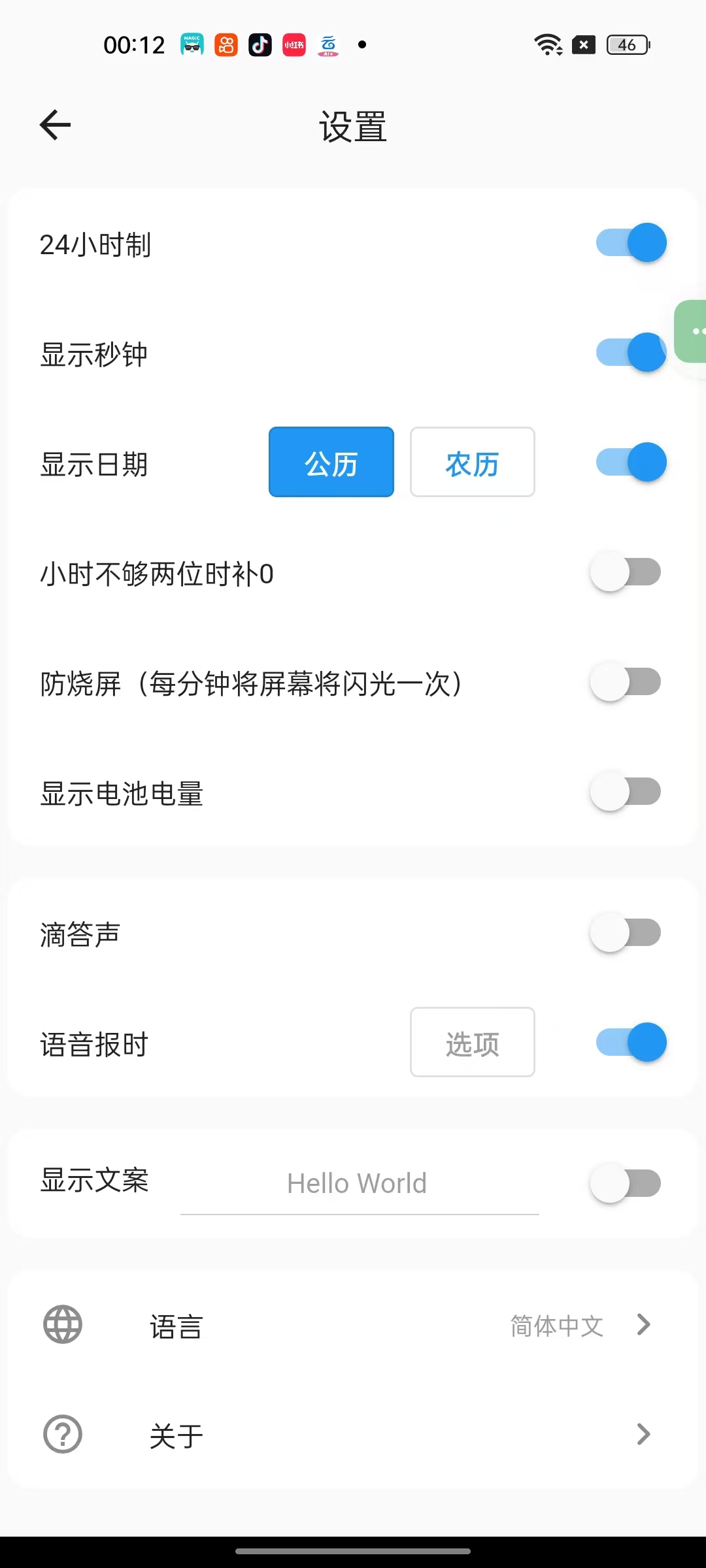The height and width of the screenshot is (1568, 706).
Task: Turn on the 滴答声 ticking sound
Action: click(x=626, y=933)
